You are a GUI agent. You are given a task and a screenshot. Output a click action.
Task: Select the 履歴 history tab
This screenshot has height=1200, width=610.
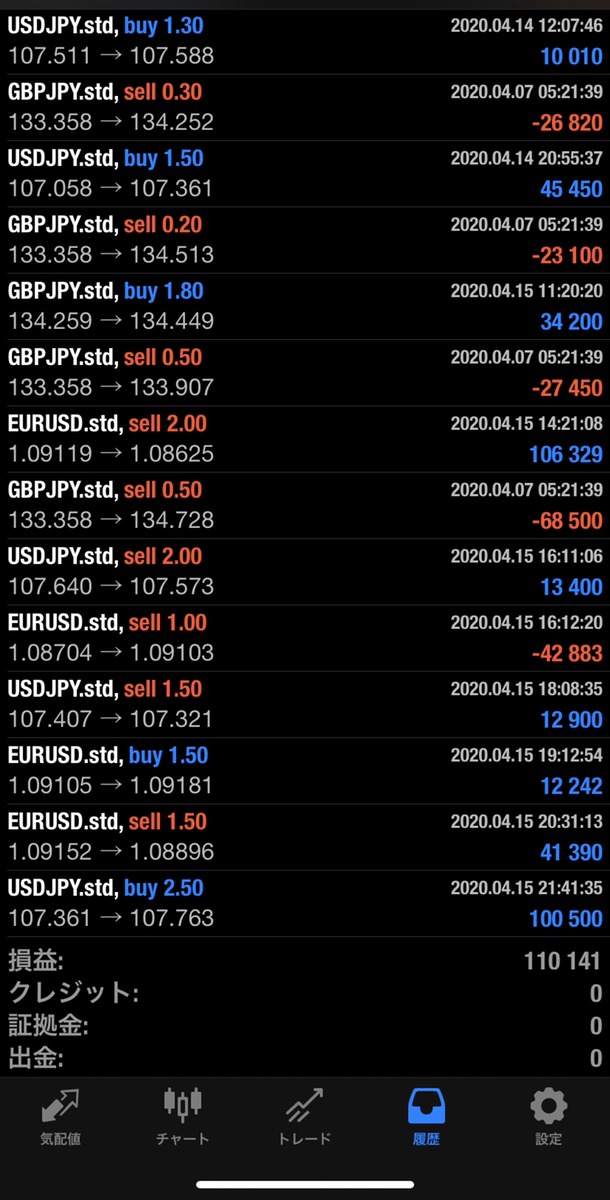[426, 1116]
